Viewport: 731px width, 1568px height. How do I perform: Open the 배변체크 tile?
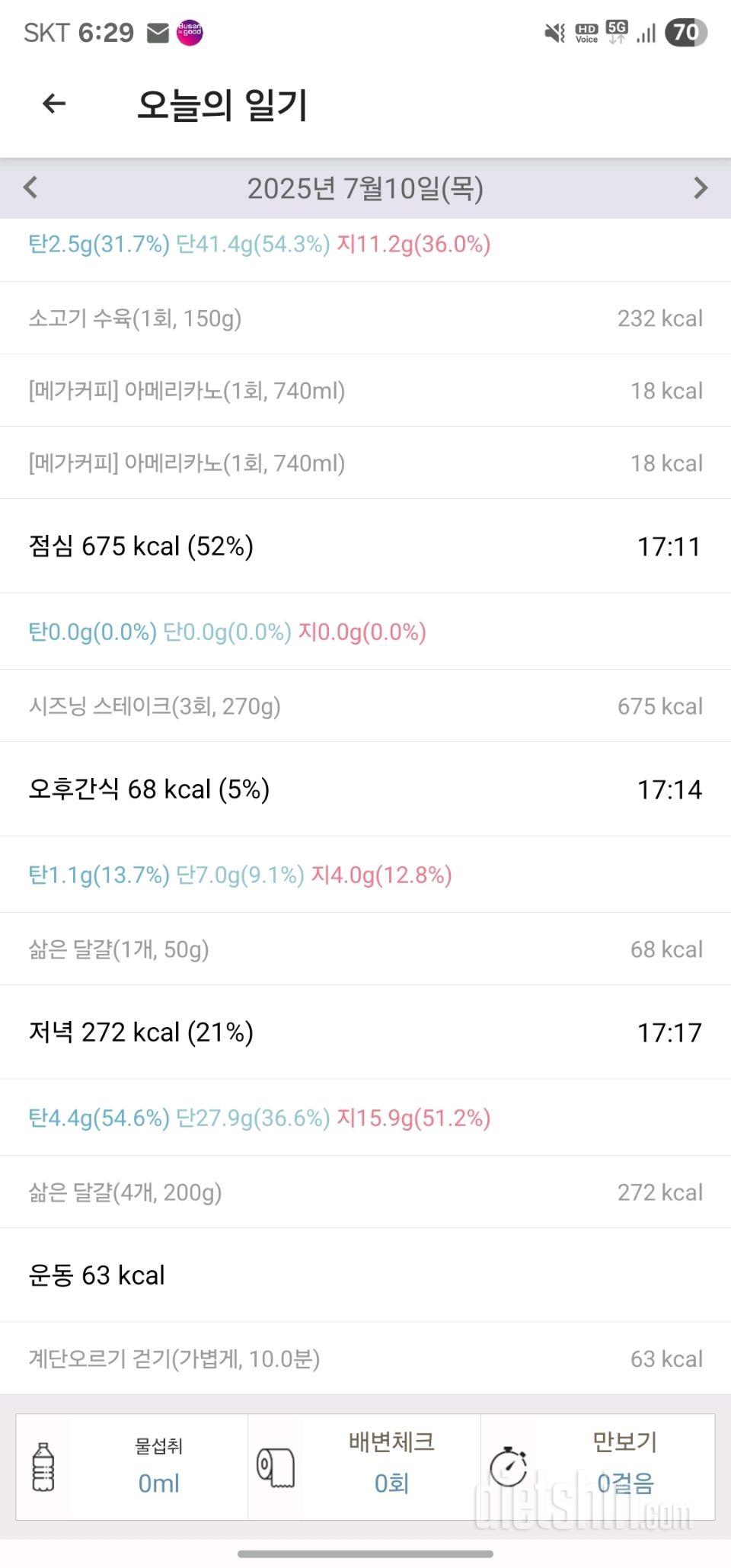click(365, 1467)
